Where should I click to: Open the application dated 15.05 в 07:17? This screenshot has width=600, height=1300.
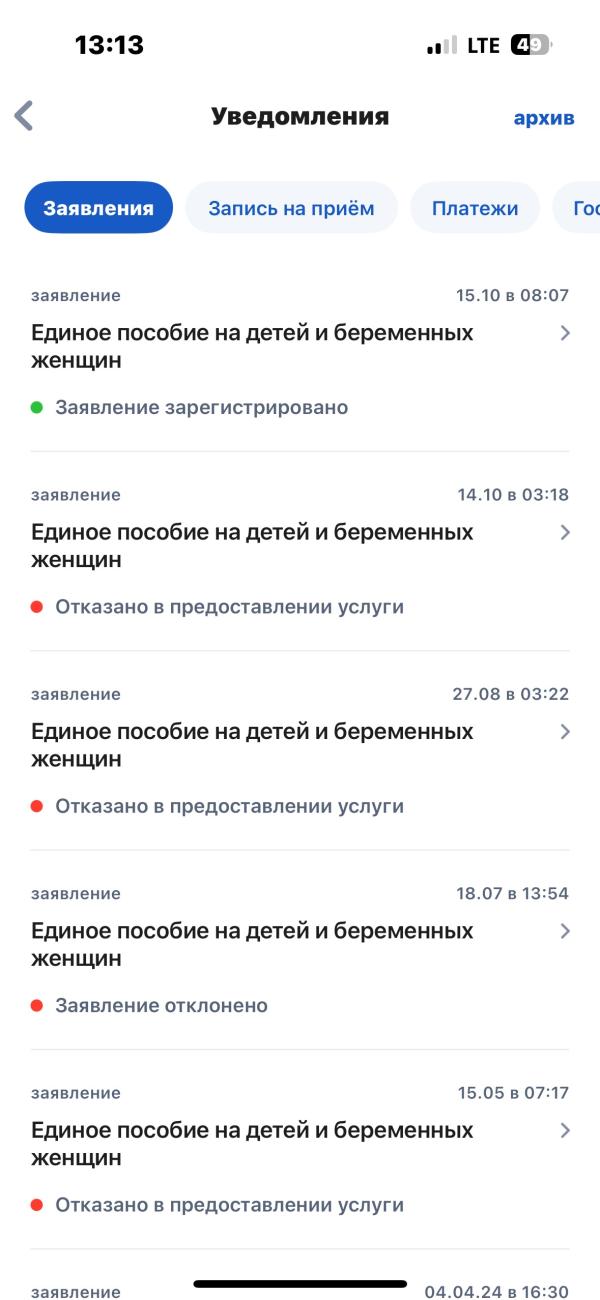click(x=300, y=1149)
